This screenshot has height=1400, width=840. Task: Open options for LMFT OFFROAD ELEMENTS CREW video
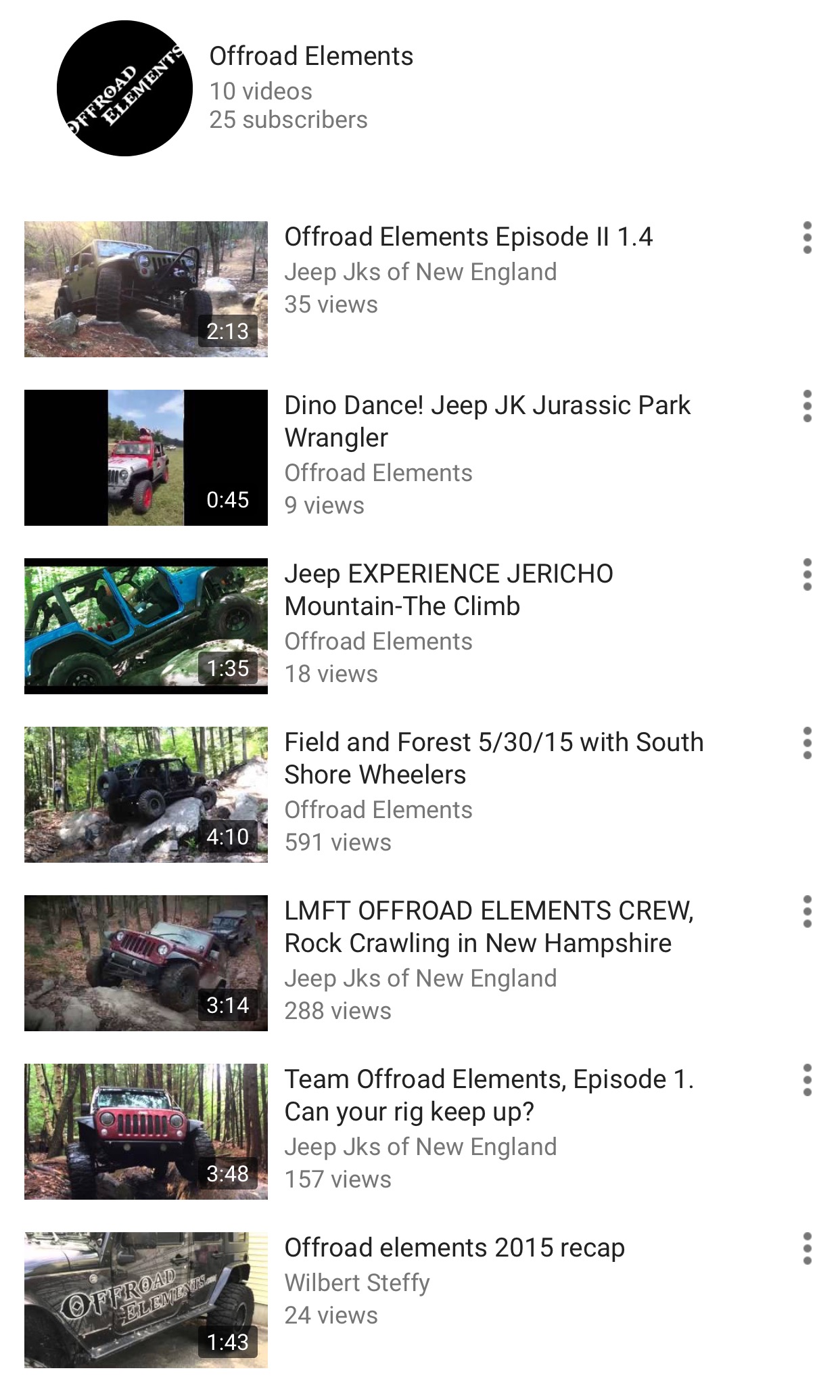click(x=807, y=911)
